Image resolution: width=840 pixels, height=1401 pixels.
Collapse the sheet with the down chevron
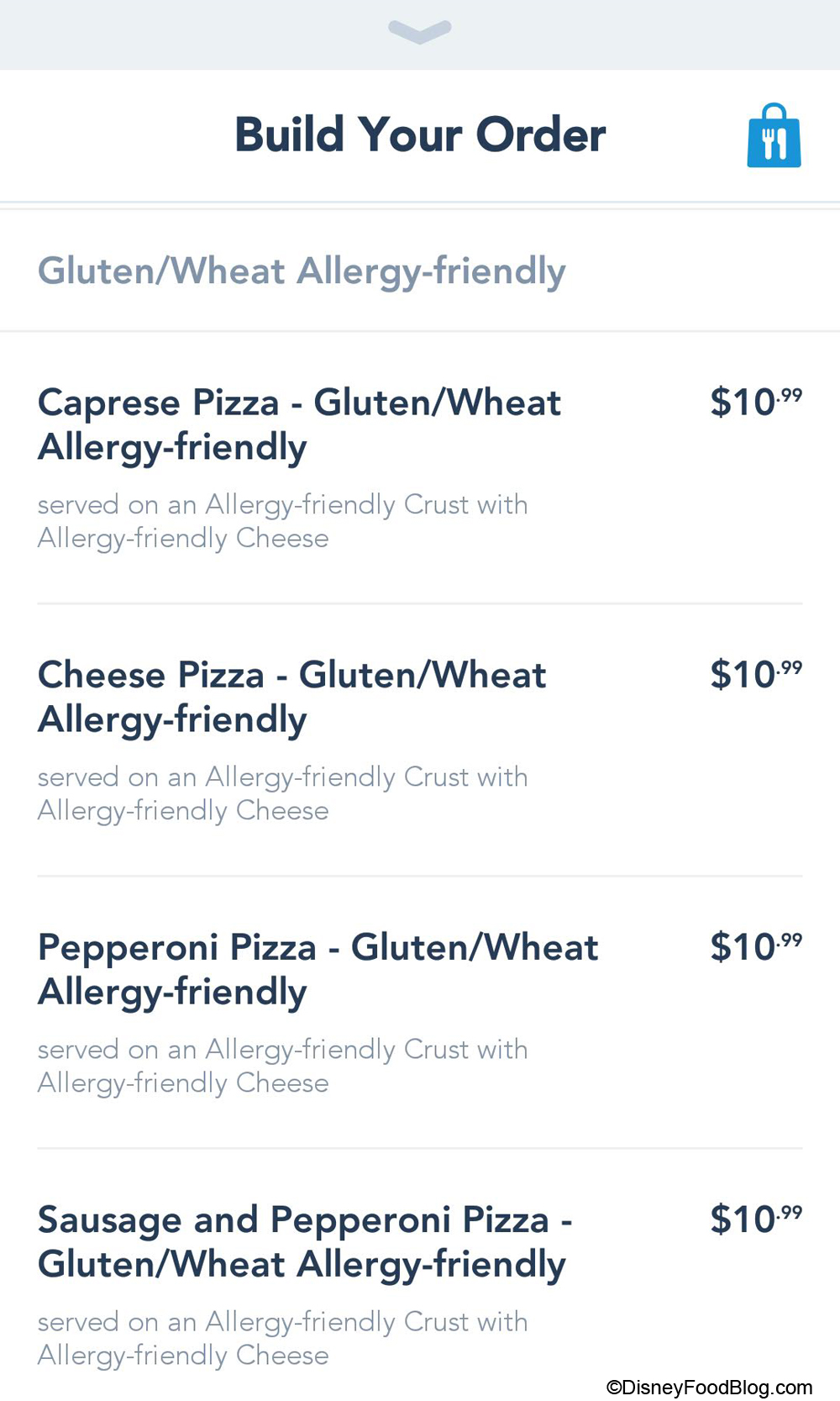tap(419, 32)
